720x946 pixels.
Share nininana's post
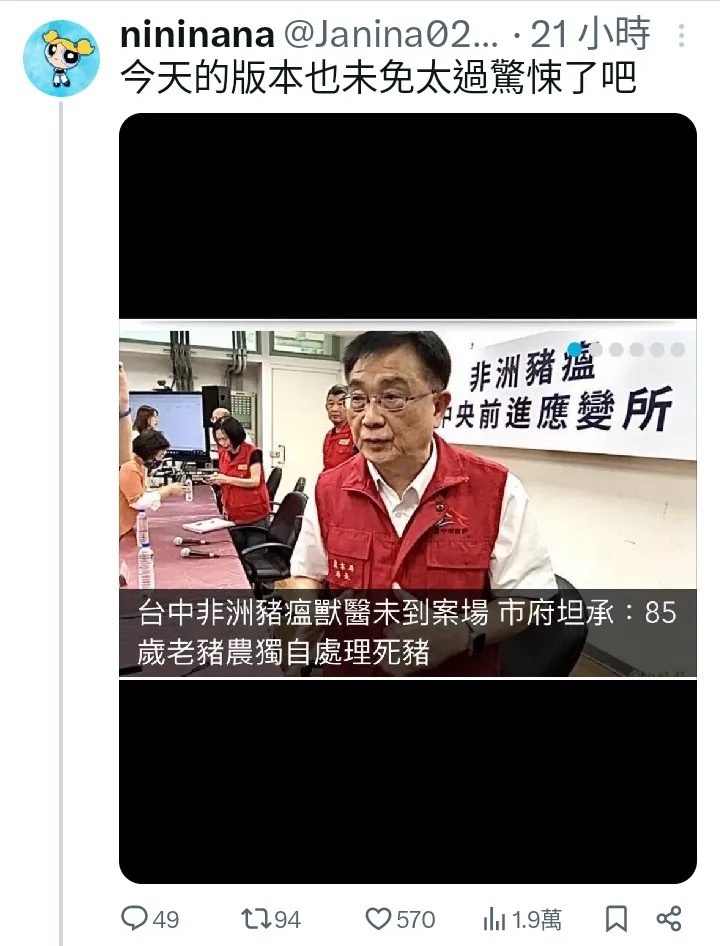click(669, 918)
